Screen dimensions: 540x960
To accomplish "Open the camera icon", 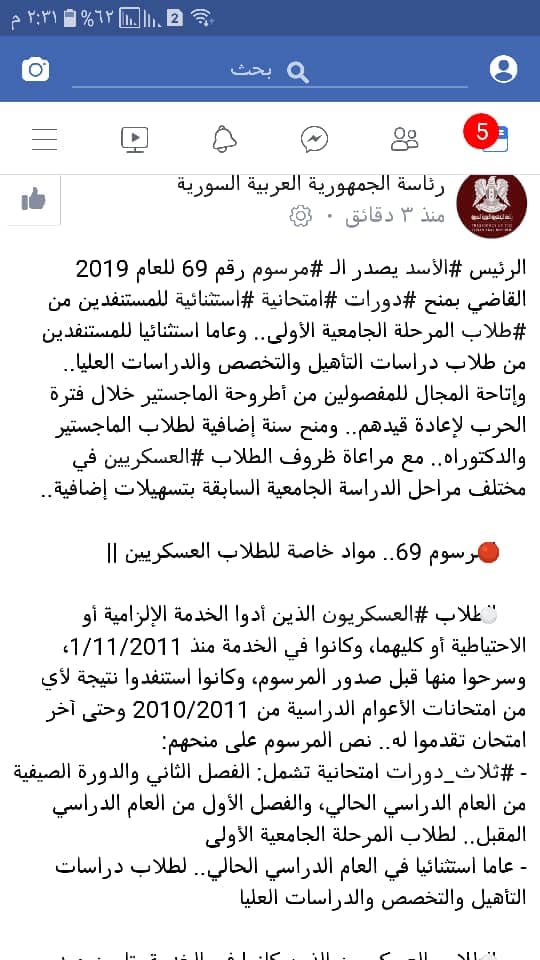I will point(36,69).
